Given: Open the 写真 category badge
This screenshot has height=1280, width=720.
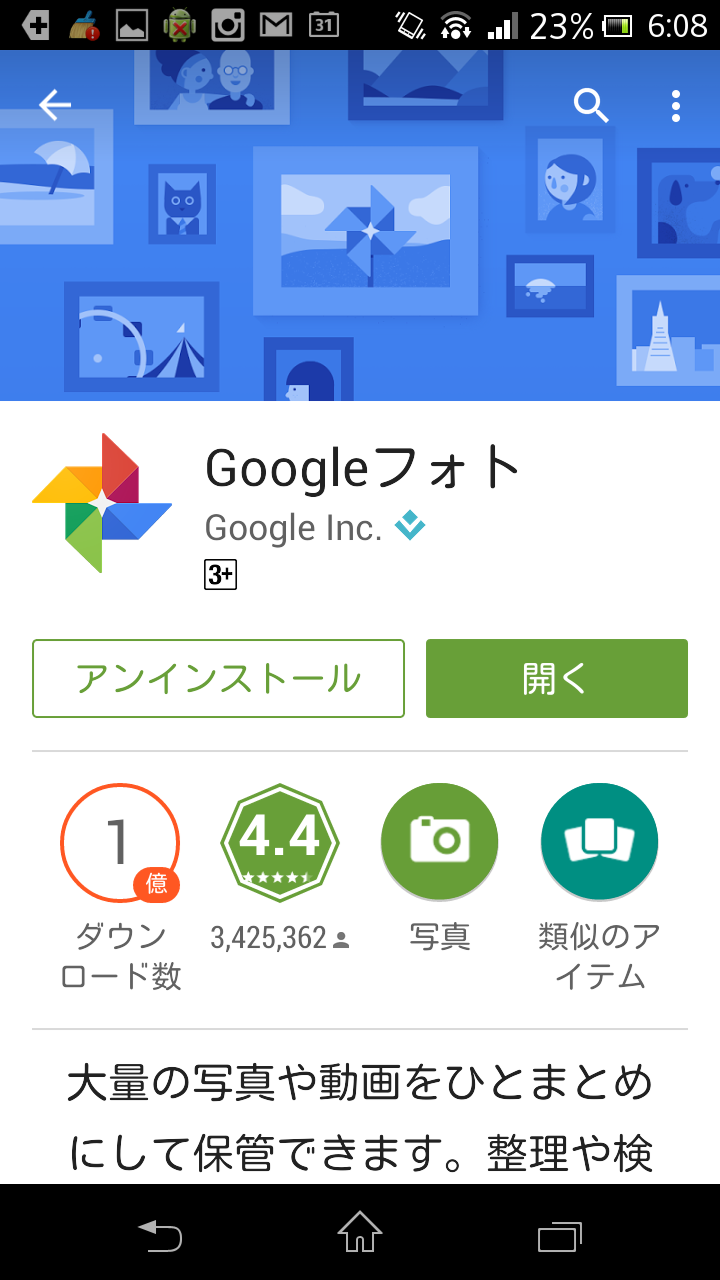Looking at the screenshot, I should click(x=439, y=842).
